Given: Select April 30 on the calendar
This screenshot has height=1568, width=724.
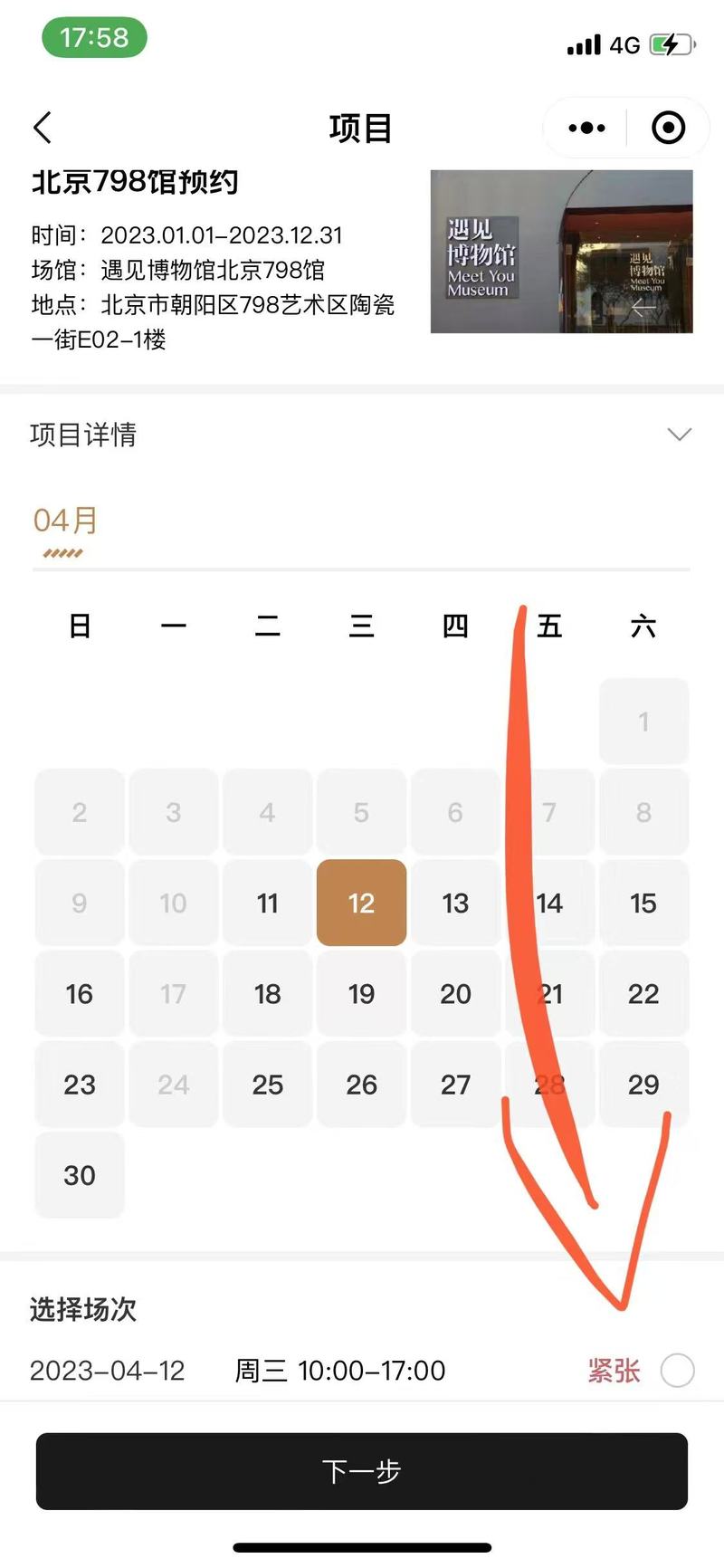Looking at the screenshot, I should point(80,1174).
